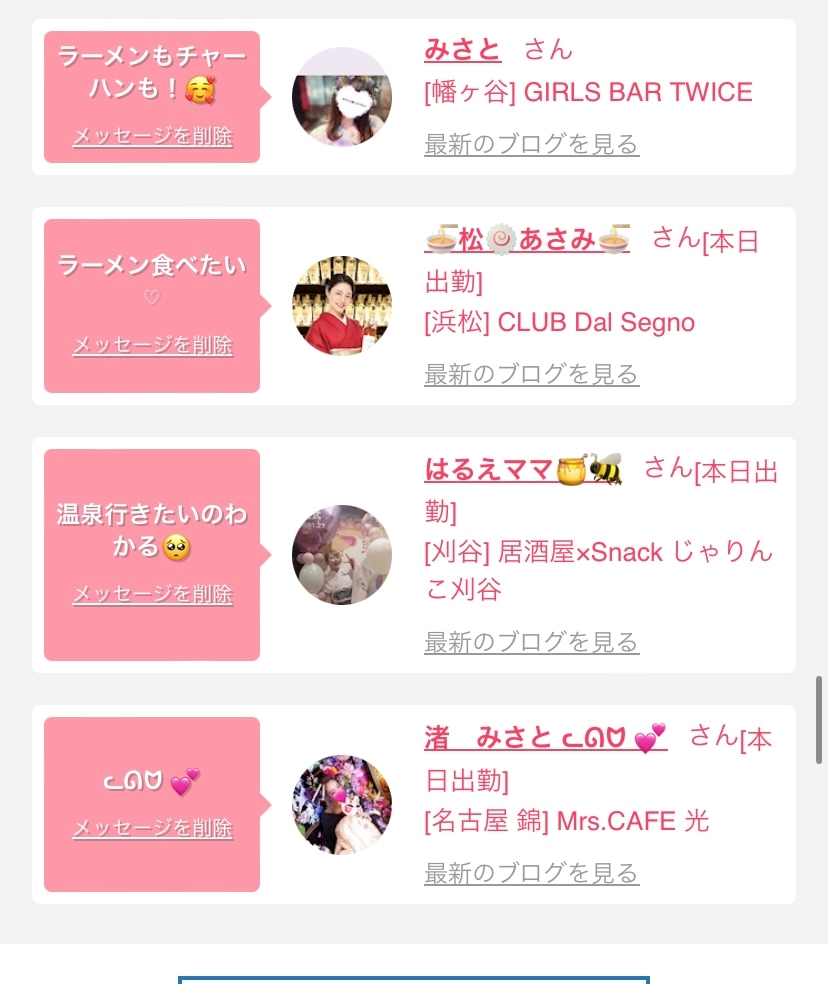
Task: View latest blog for CLUB Dal Segno cast
Action: [532, 375]
